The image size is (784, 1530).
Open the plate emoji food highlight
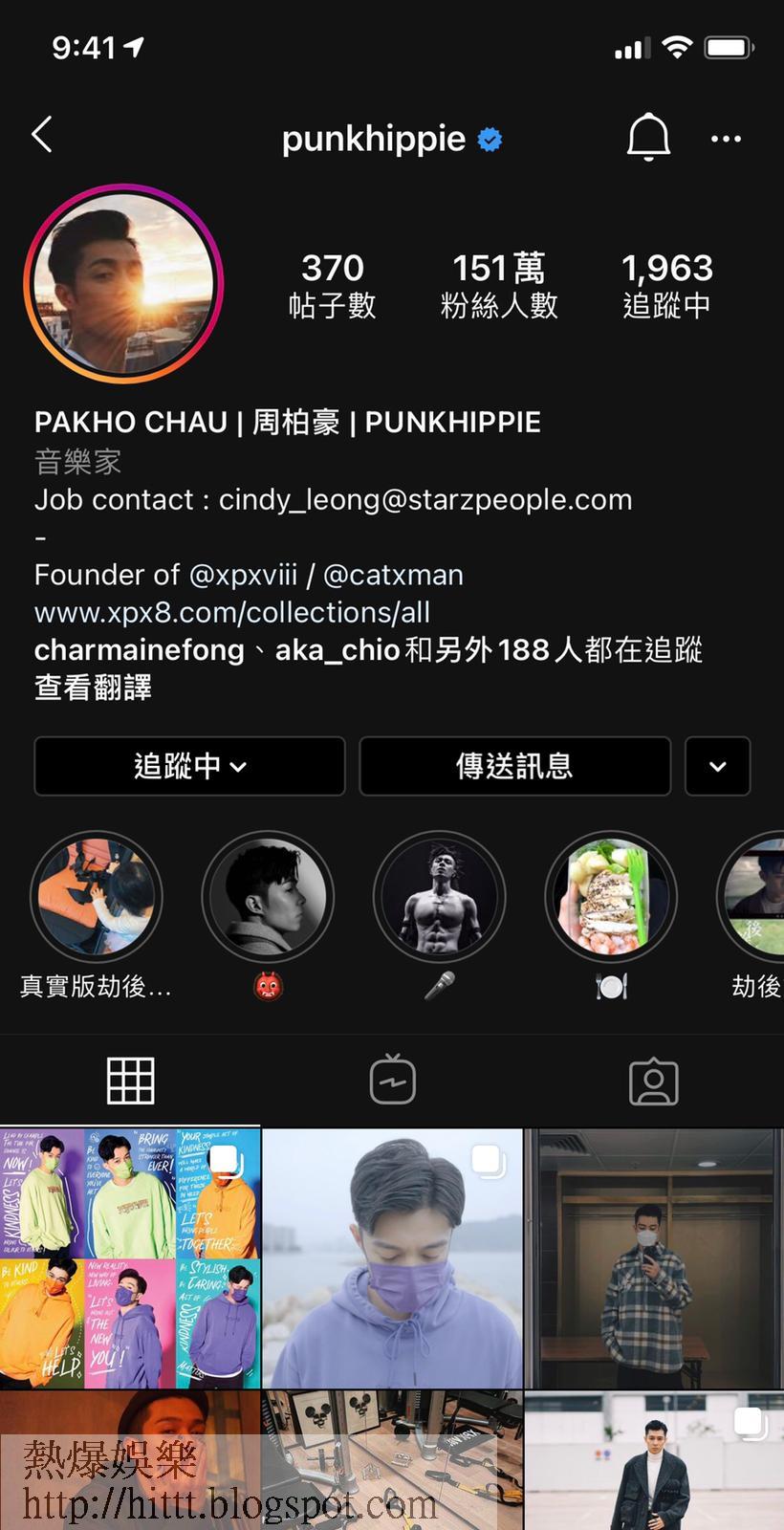(611, 897)
